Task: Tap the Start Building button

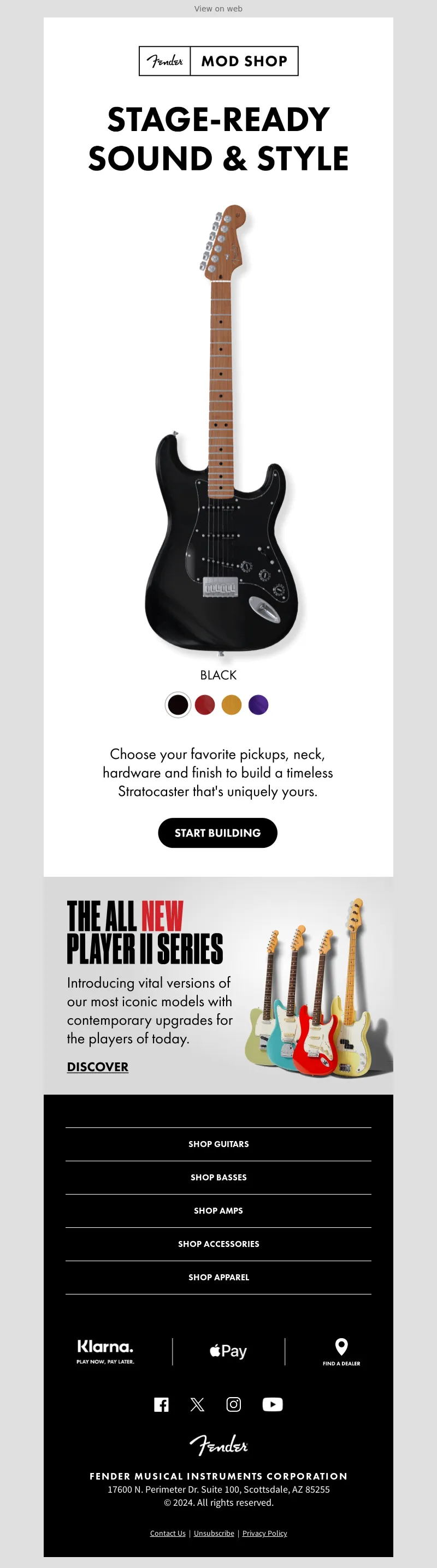Action: [x=218, y=833]
